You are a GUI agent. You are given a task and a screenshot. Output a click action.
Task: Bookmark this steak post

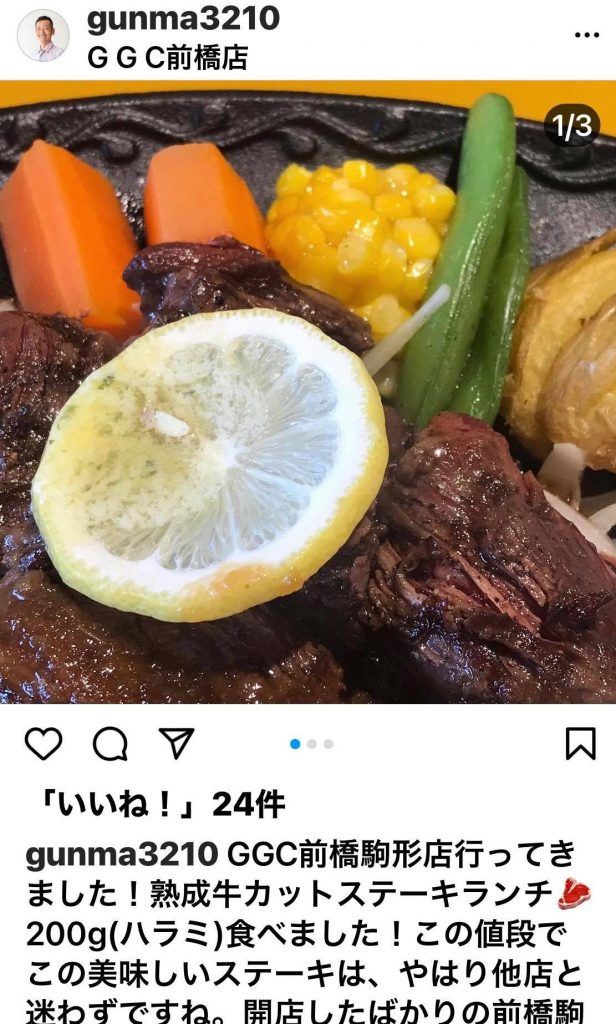pos(580,743)
